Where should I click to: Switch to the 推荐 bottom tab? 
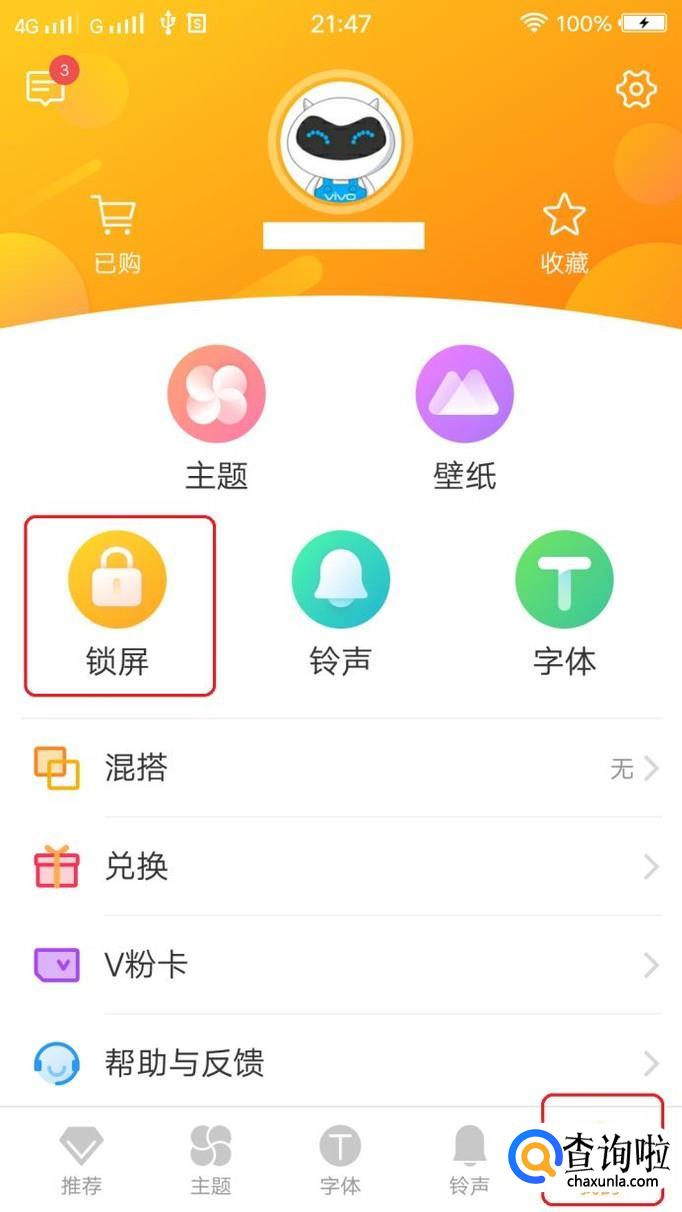[81, 1159]
